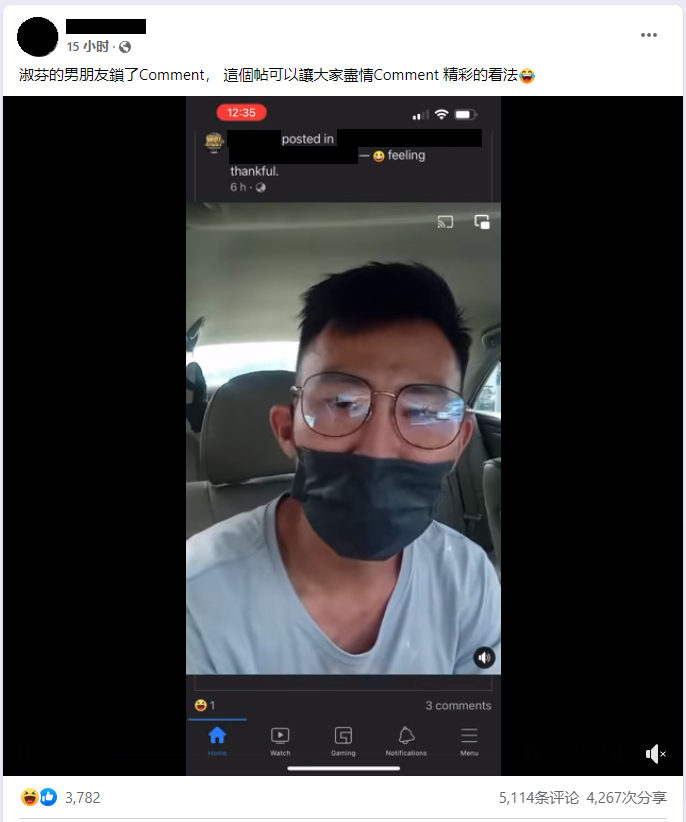Image resolution: width=686 pixels, height=822 pixels.
Task: Open the poster's profile picture
Action: click(37, 36)
